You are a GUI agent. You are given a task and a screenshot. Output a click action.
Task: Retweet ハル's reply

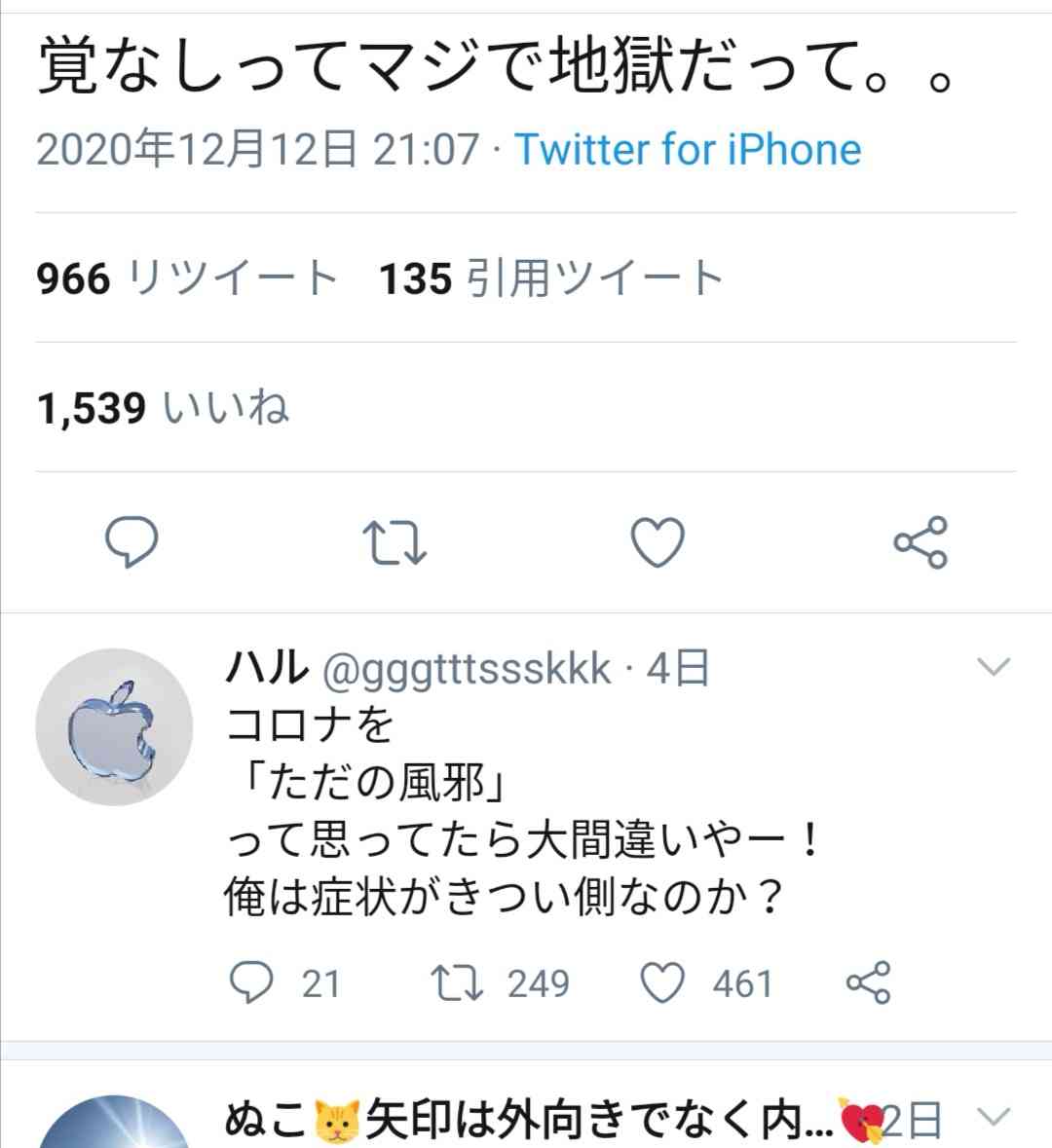(x=458, y=982)
